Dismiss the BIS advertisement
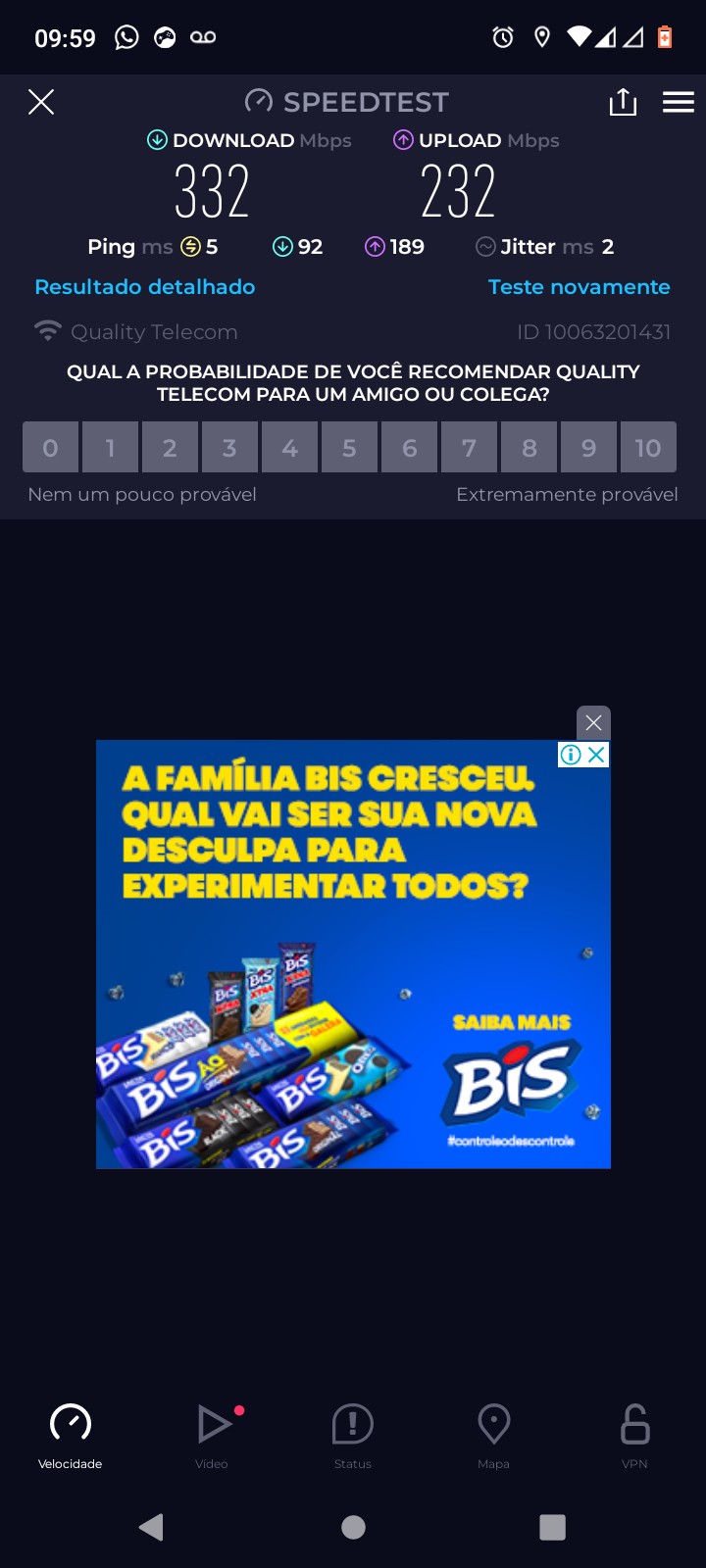This screenshot has width=706, height=1568. 593,723
